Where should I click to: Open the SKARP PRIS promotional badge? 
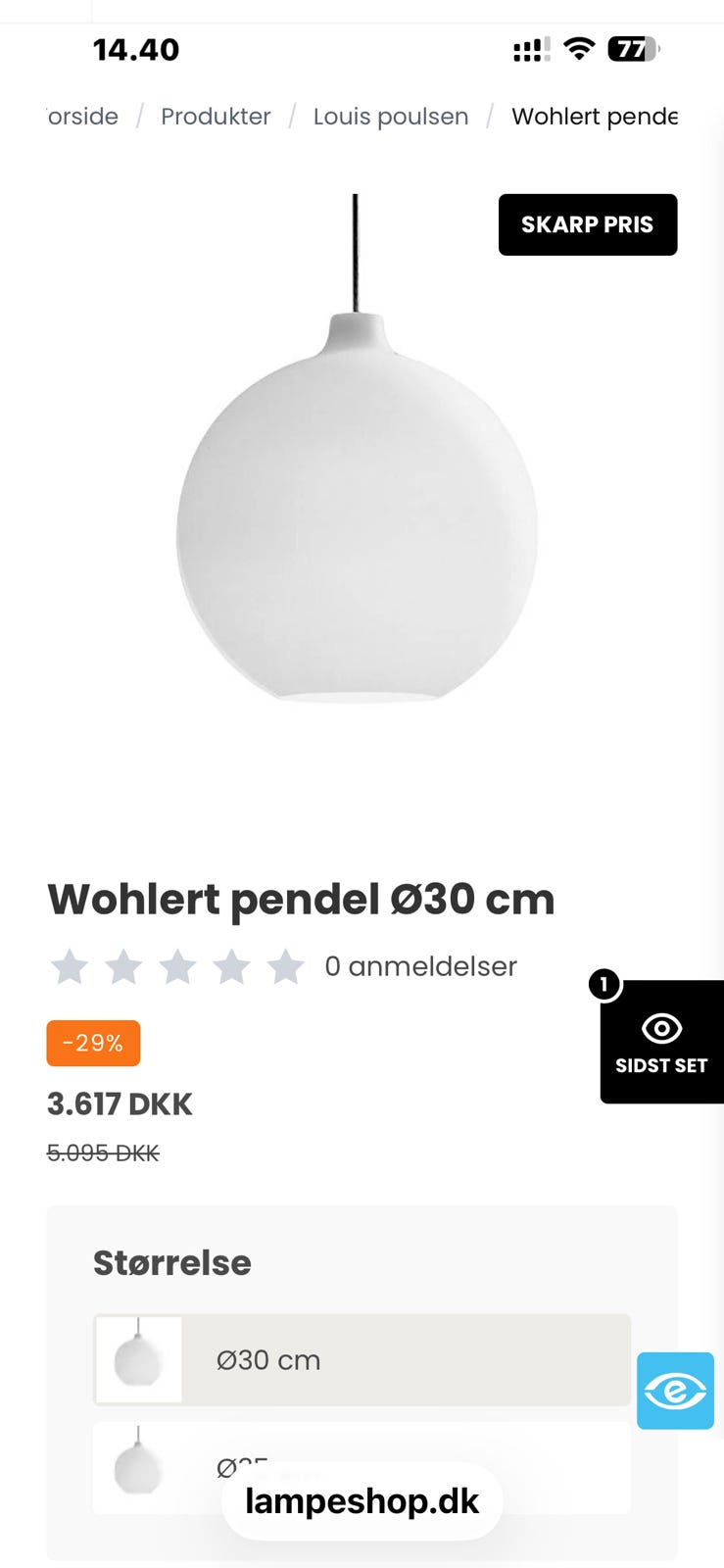point(588,224)
